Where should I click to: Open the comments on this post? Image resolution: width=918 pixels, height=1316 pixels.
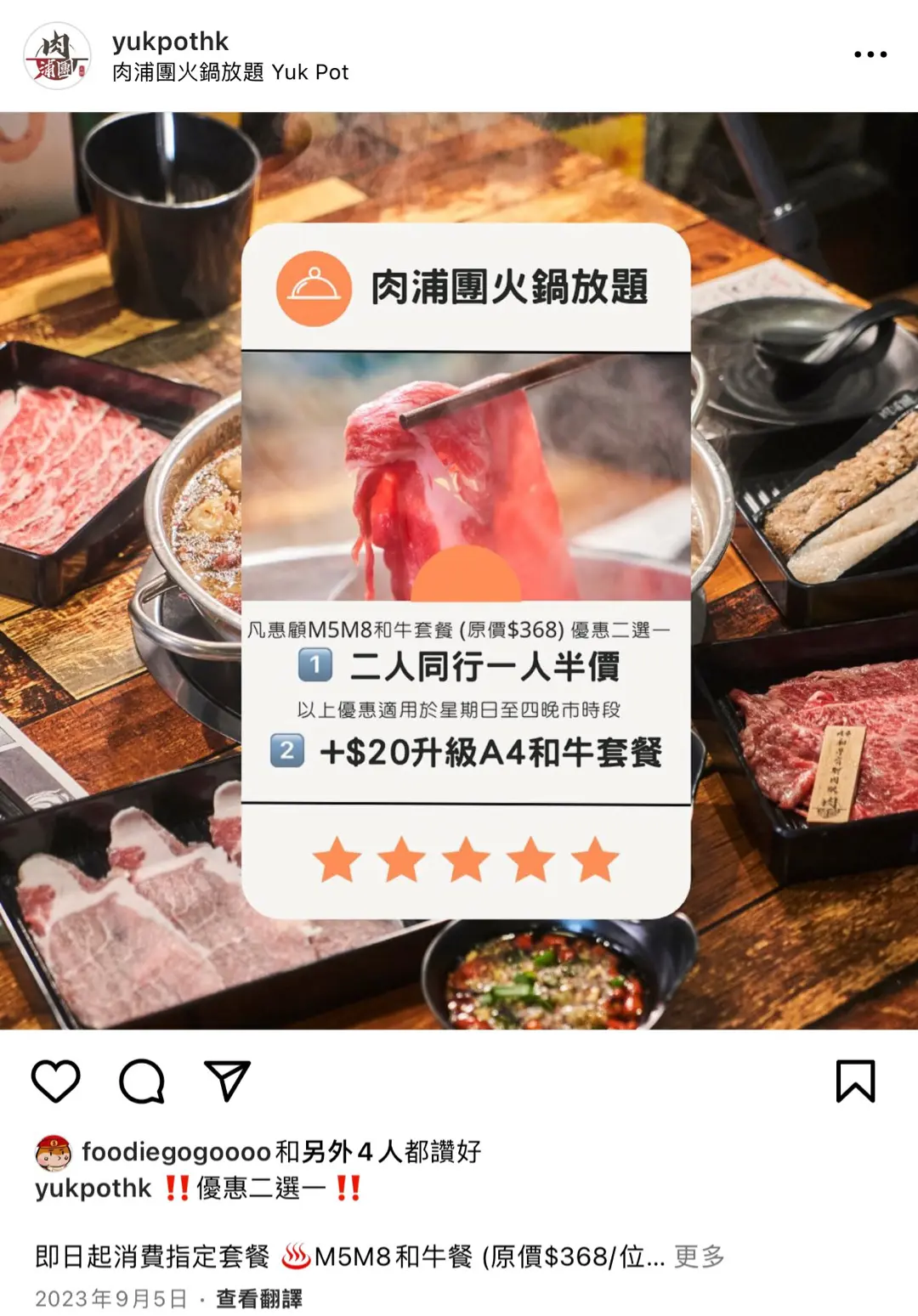[x=141, y=1081]
